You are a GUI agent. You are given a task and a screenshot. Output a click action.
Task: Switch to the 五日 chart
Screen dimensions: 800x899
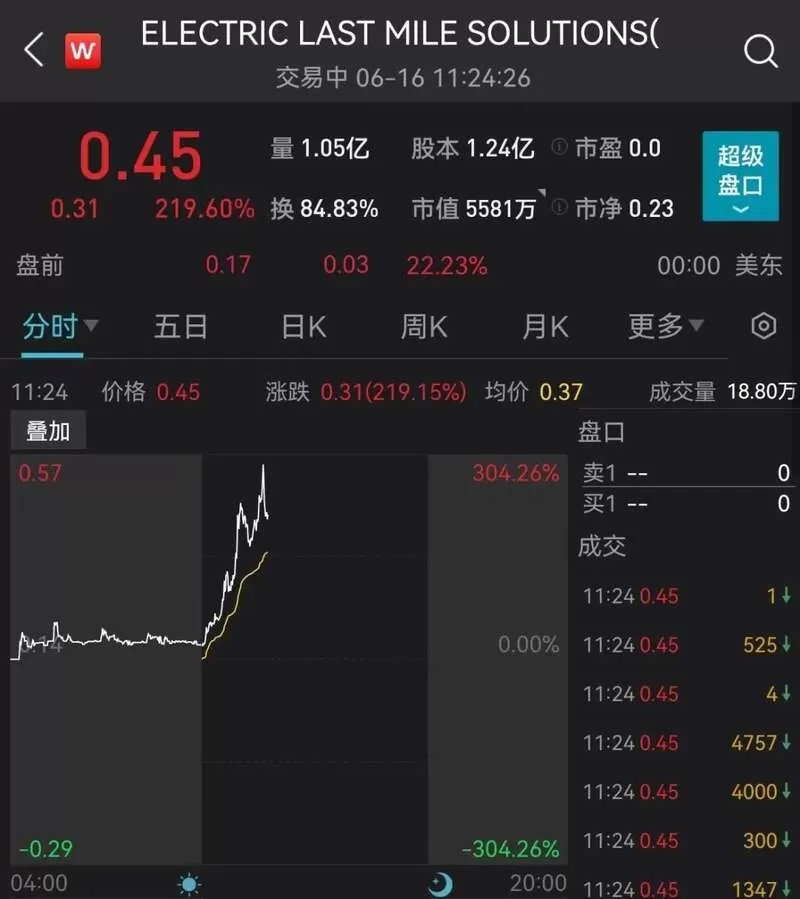tap(181, 327)
